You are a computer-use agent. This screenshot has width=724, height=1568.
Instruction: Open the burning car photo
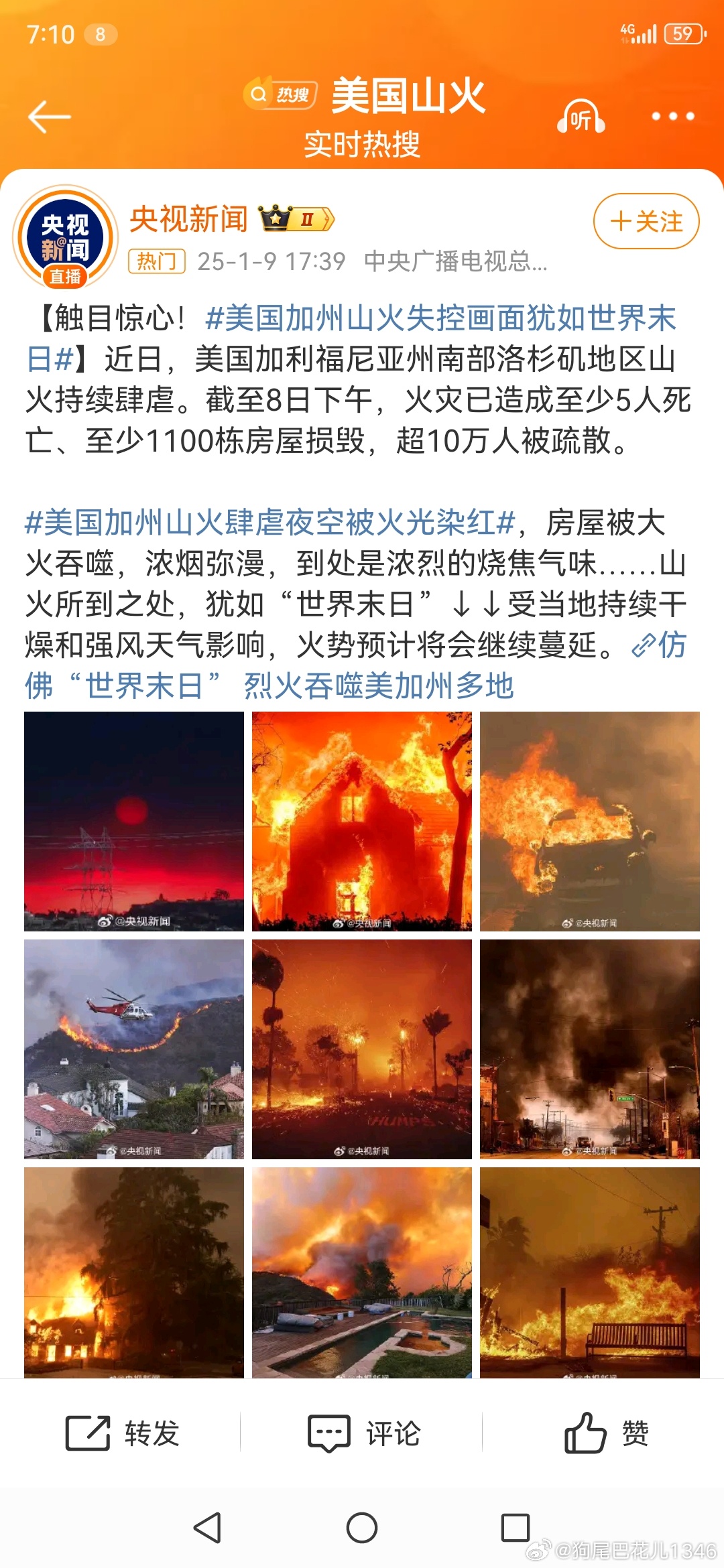click(590, 821)
